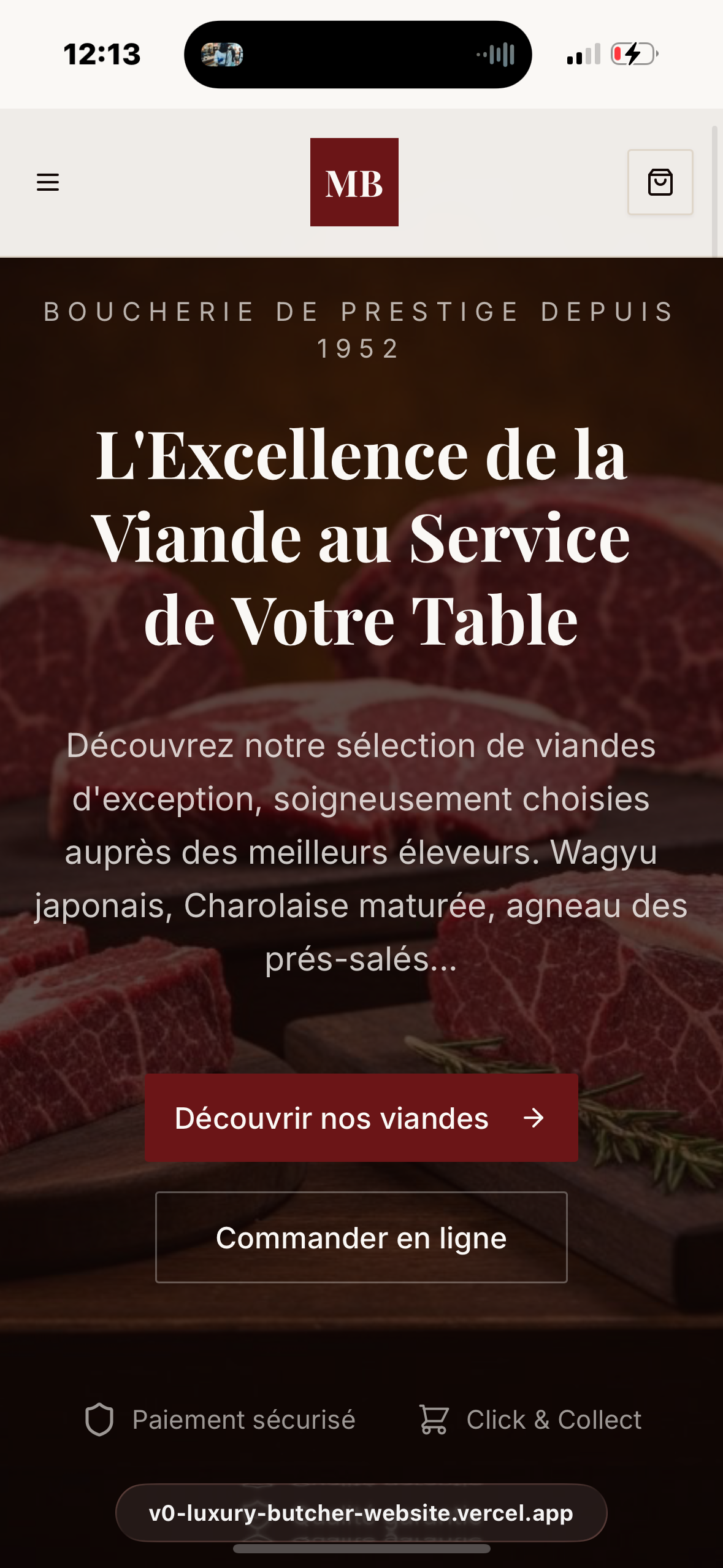Tap the vercel.app address bar
The height and width of the screenshot is (1568, 723).
[361, 1513]
